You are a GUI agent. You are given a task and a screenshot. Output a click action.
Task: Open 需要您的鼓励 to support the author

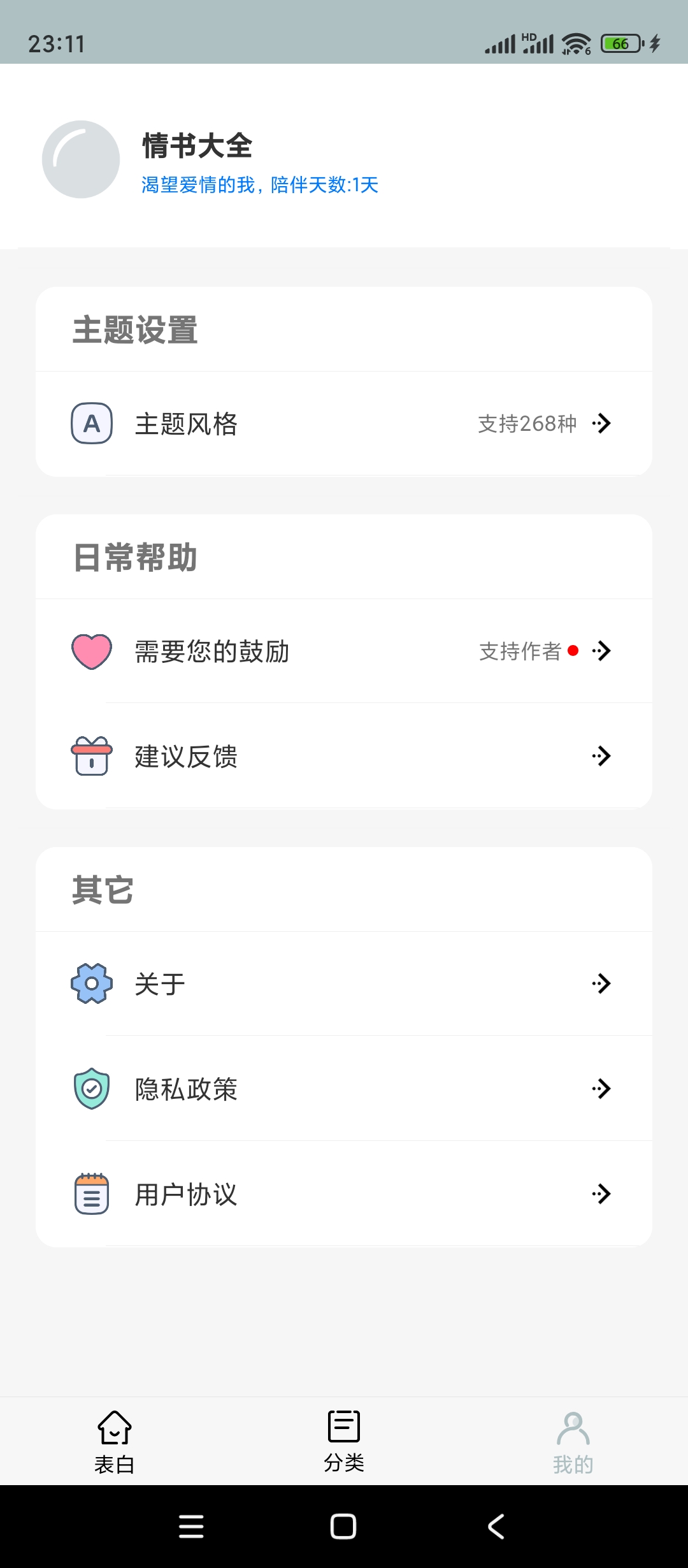[344, 651]
